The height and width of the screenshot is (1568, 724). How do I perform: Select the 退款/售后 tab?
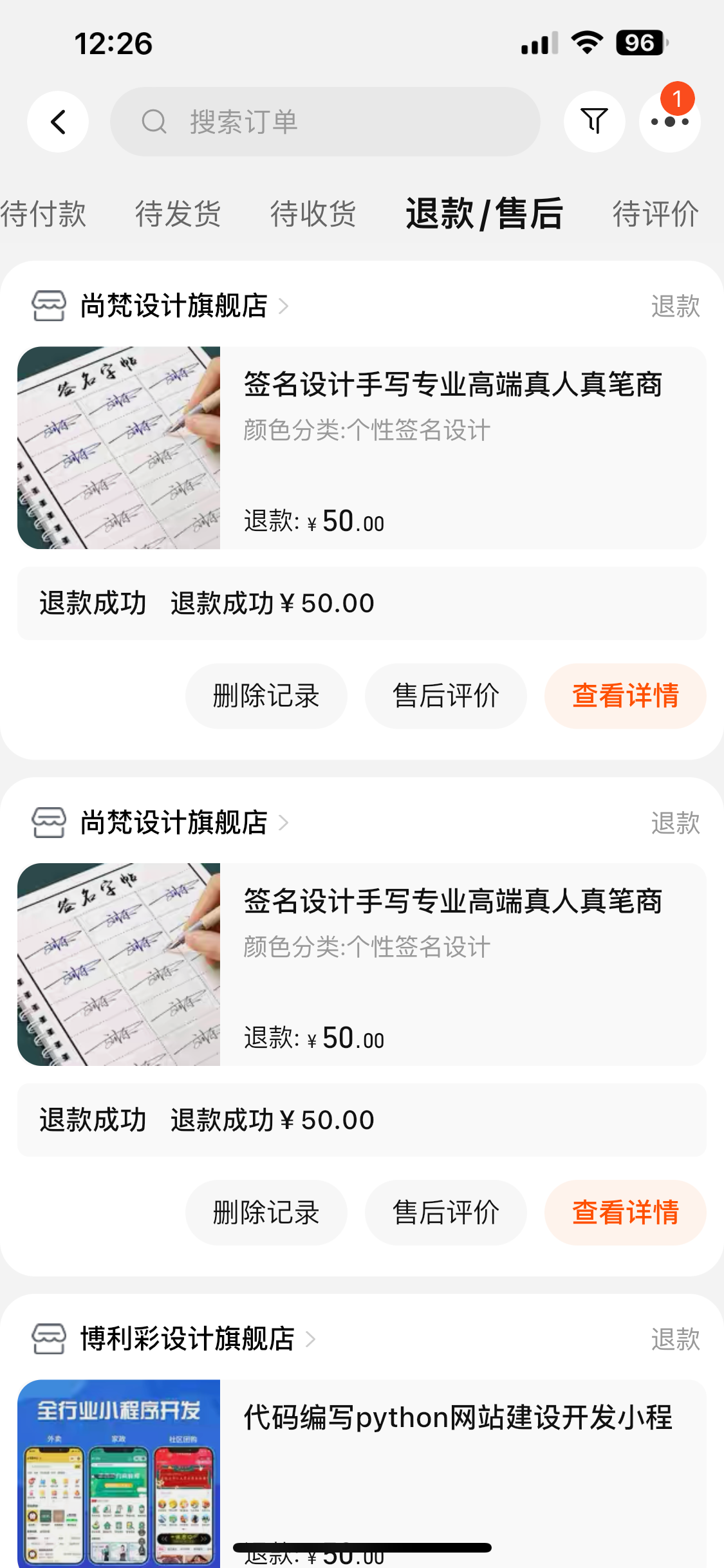click(x=484, y=214)
